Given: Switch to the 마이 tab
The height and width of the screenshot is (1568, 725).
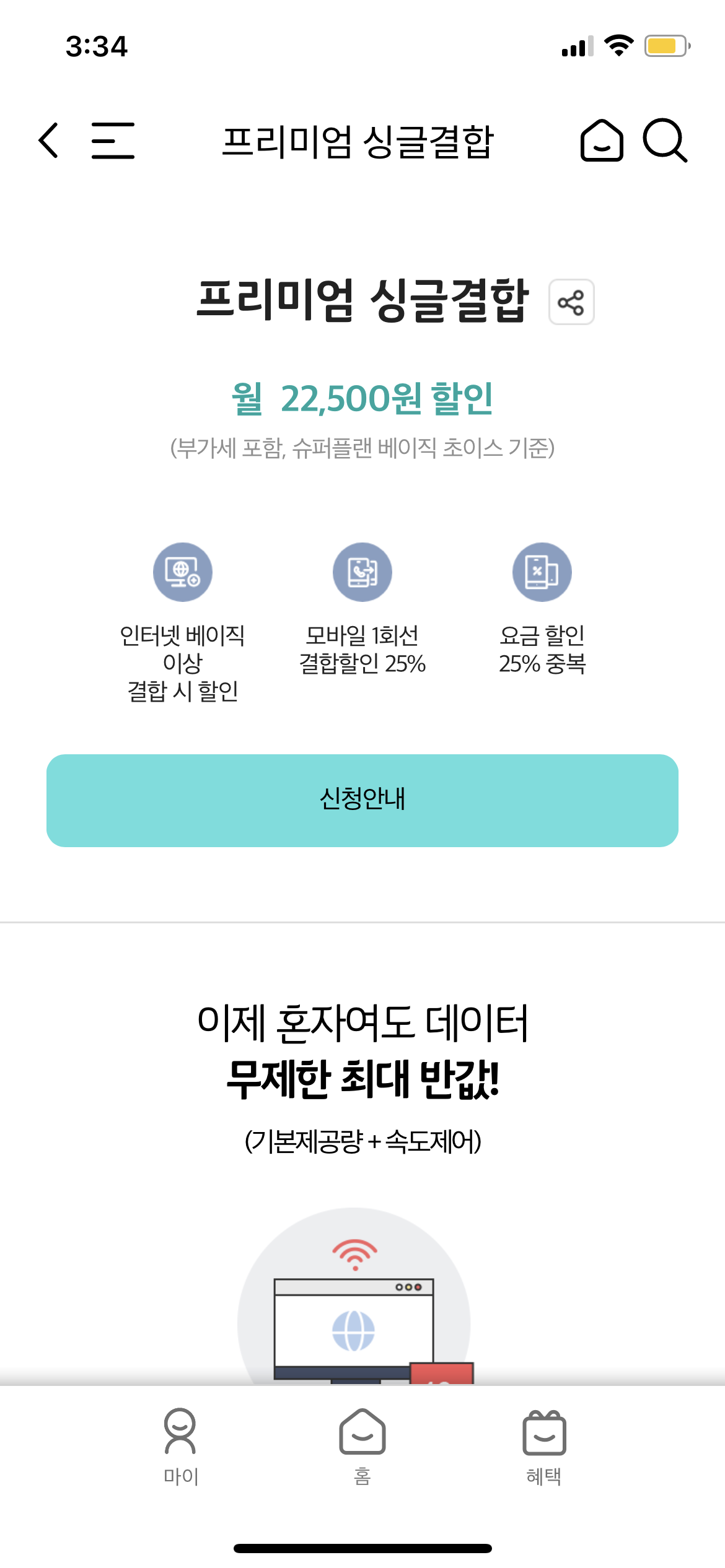Looking at the screenshot, I should coord(180,1447).
